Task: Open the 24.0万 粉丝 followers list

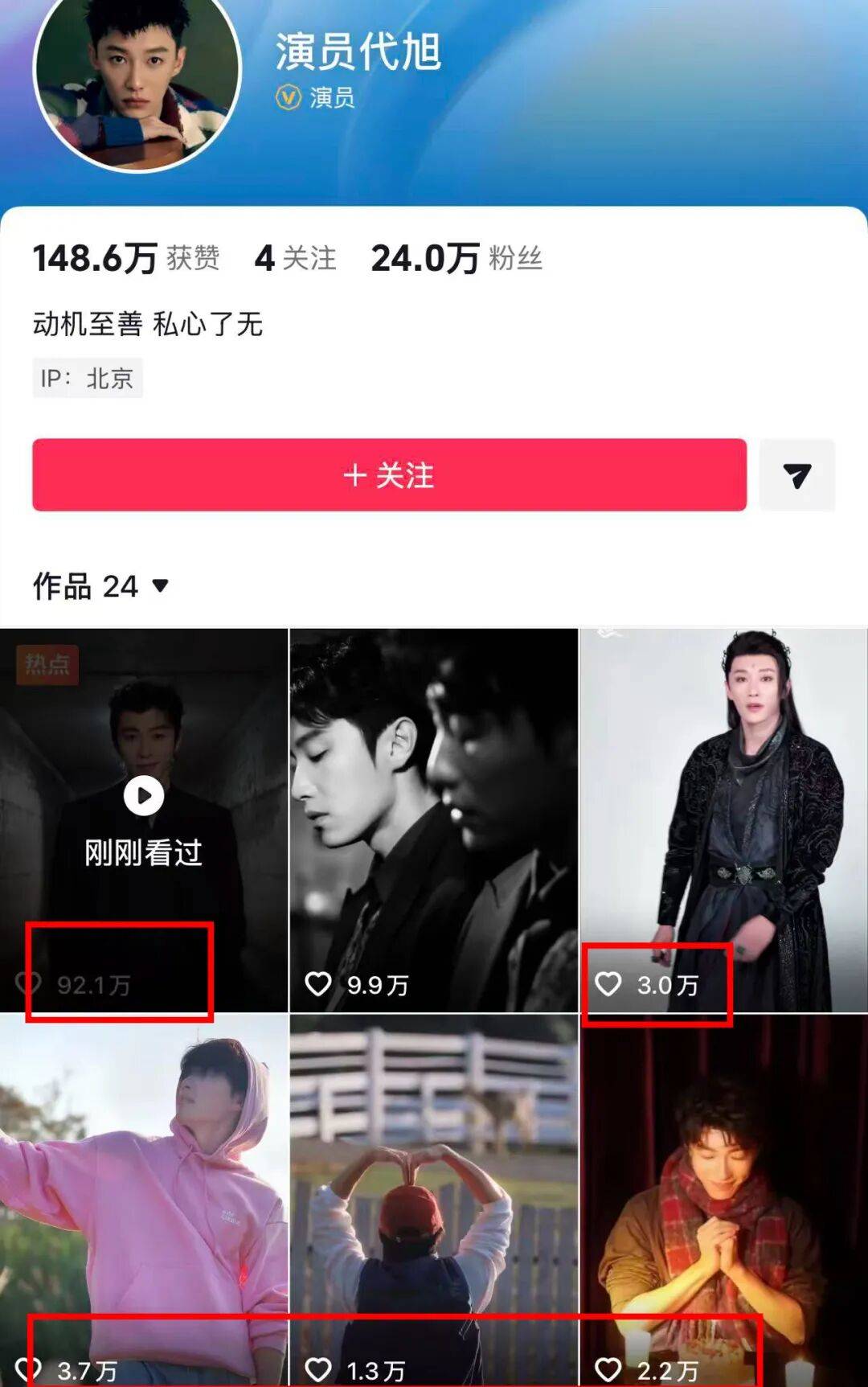Action: [x=456, y=259]
